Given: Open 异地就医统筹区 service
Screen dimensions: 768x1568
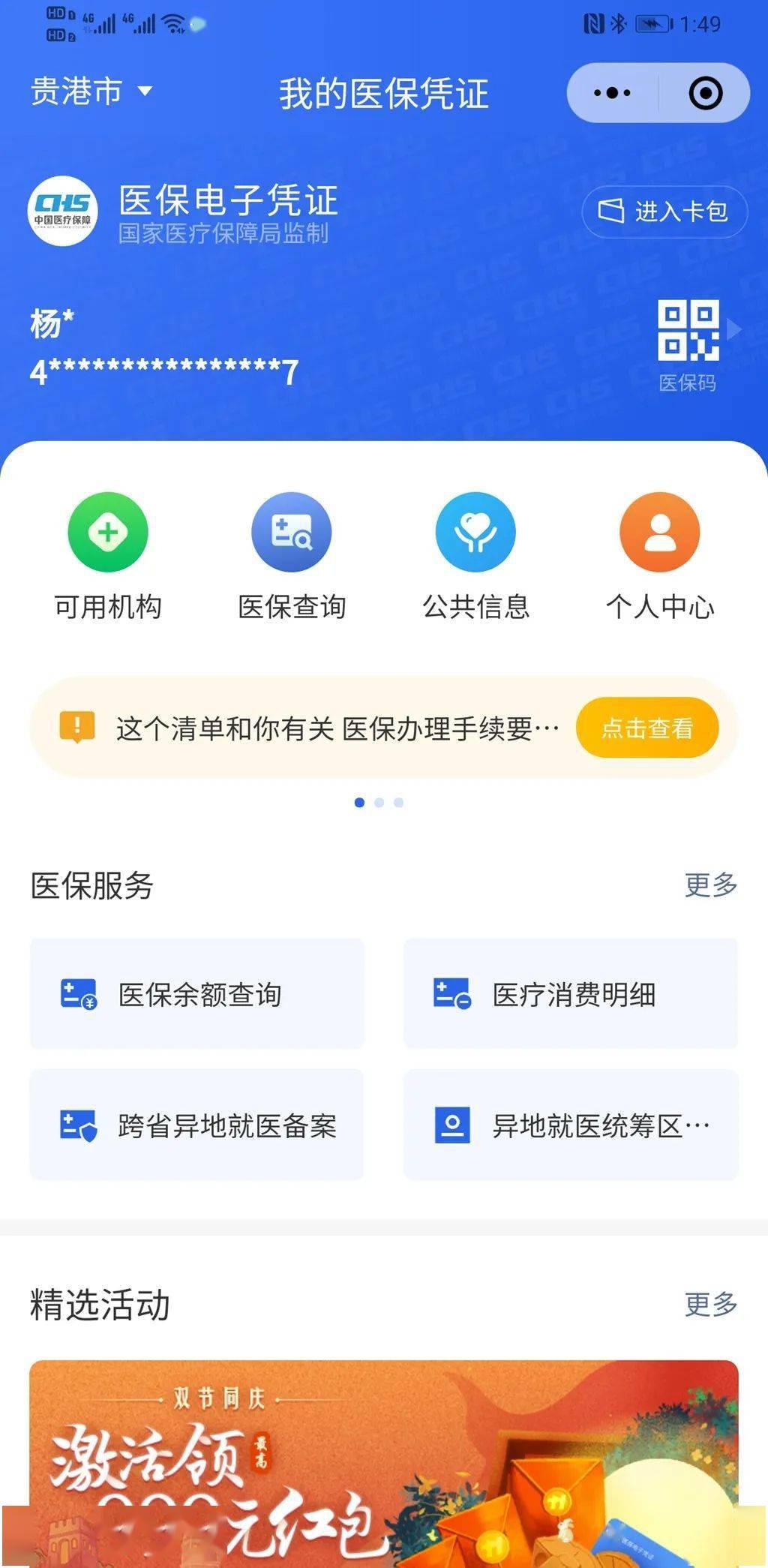Looking at the screenshot, I should point(571,1125).
